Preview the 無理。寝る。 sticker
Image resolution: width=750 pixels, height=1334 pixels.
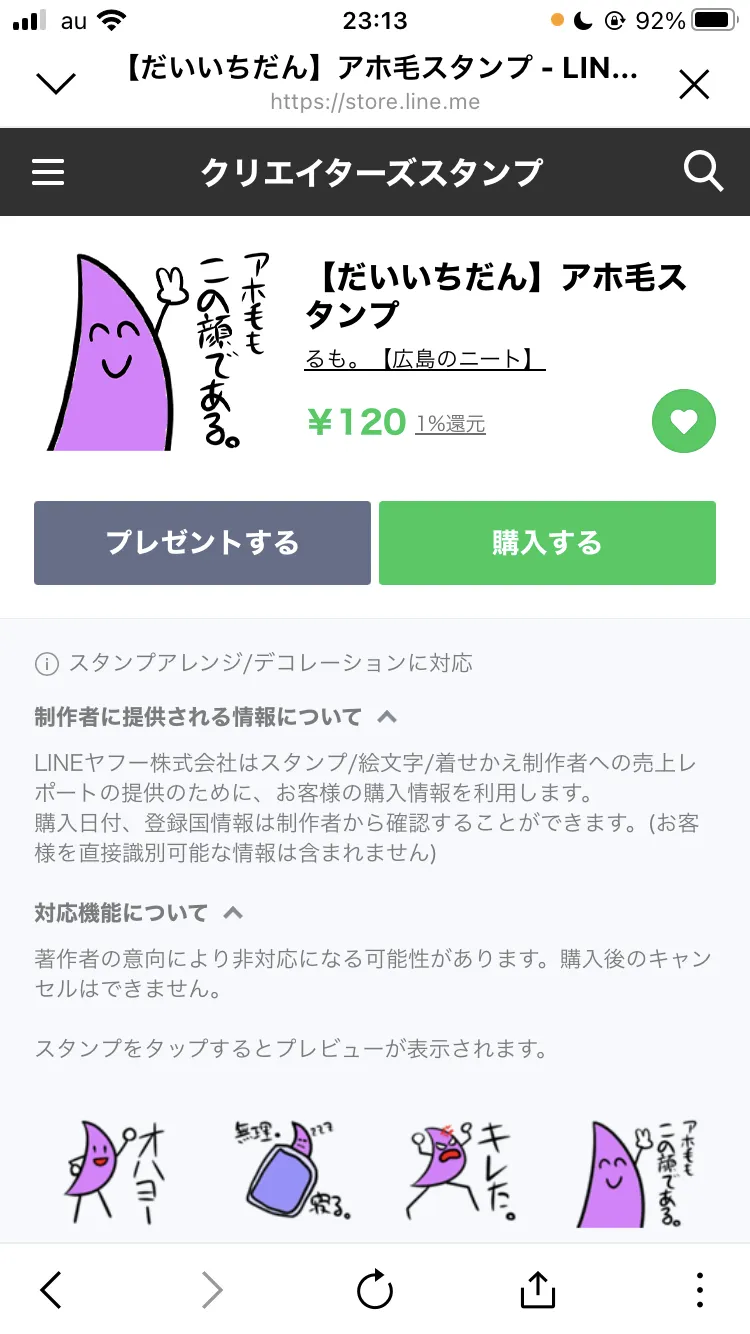(287, 1160)
